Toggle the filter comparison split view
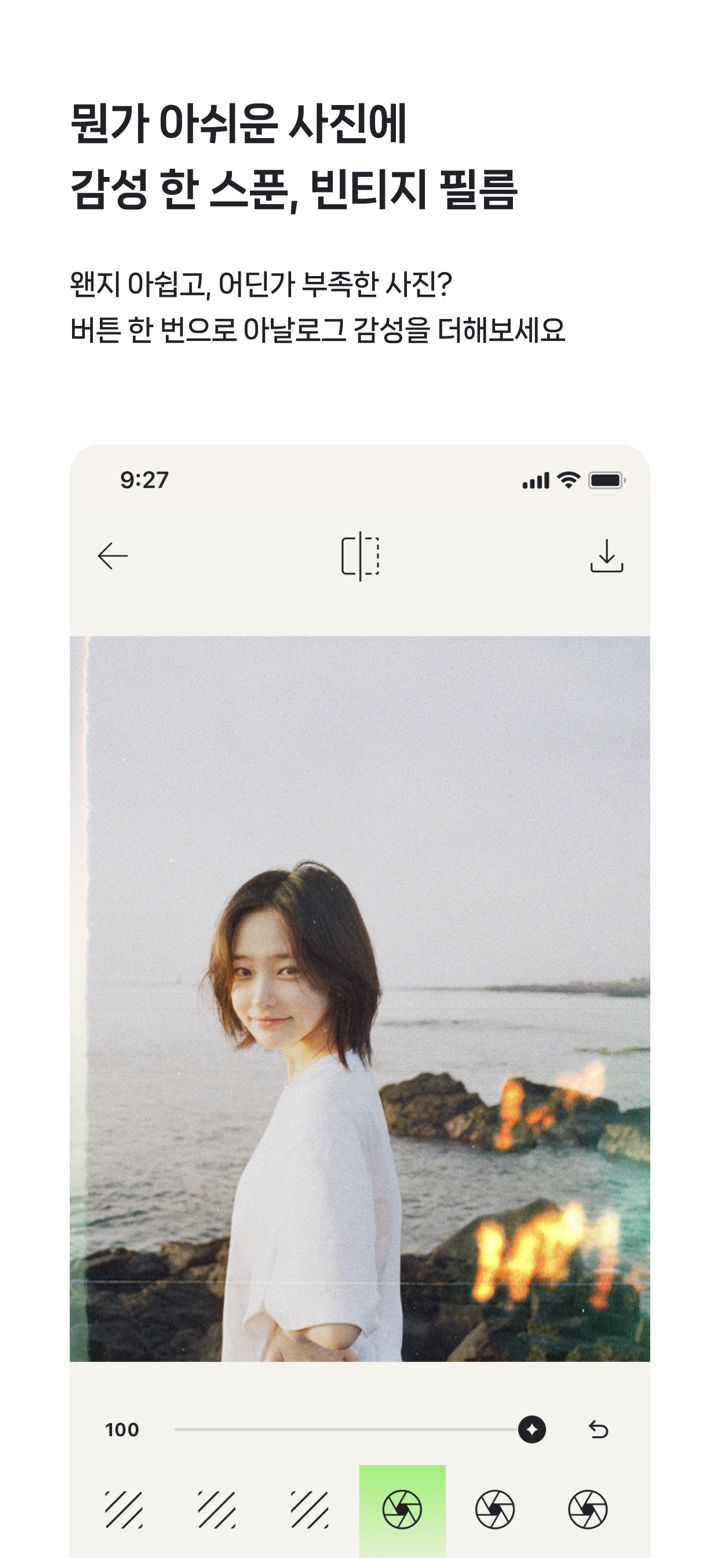This screenshot has height=1558, width=720. (360, 555)
